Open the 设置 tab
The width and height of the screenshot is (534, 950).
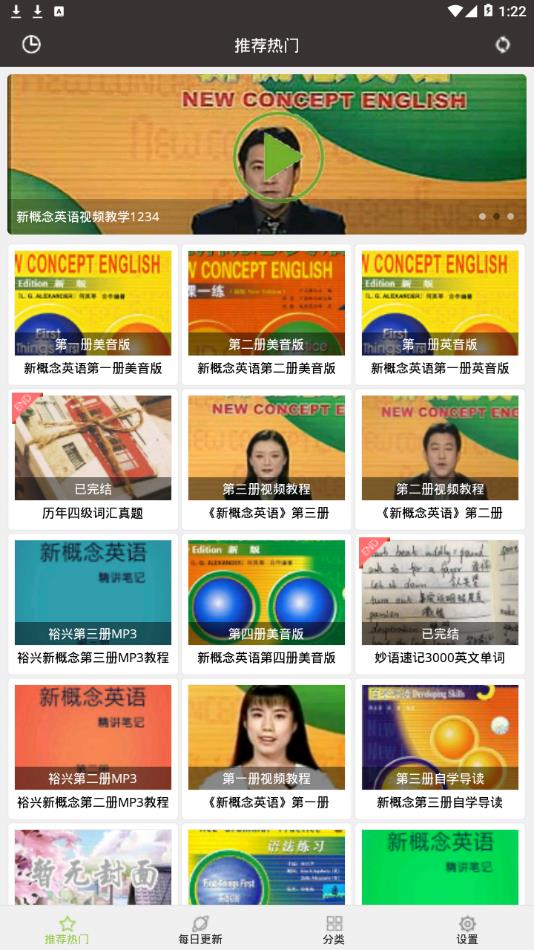coord(467,929)
